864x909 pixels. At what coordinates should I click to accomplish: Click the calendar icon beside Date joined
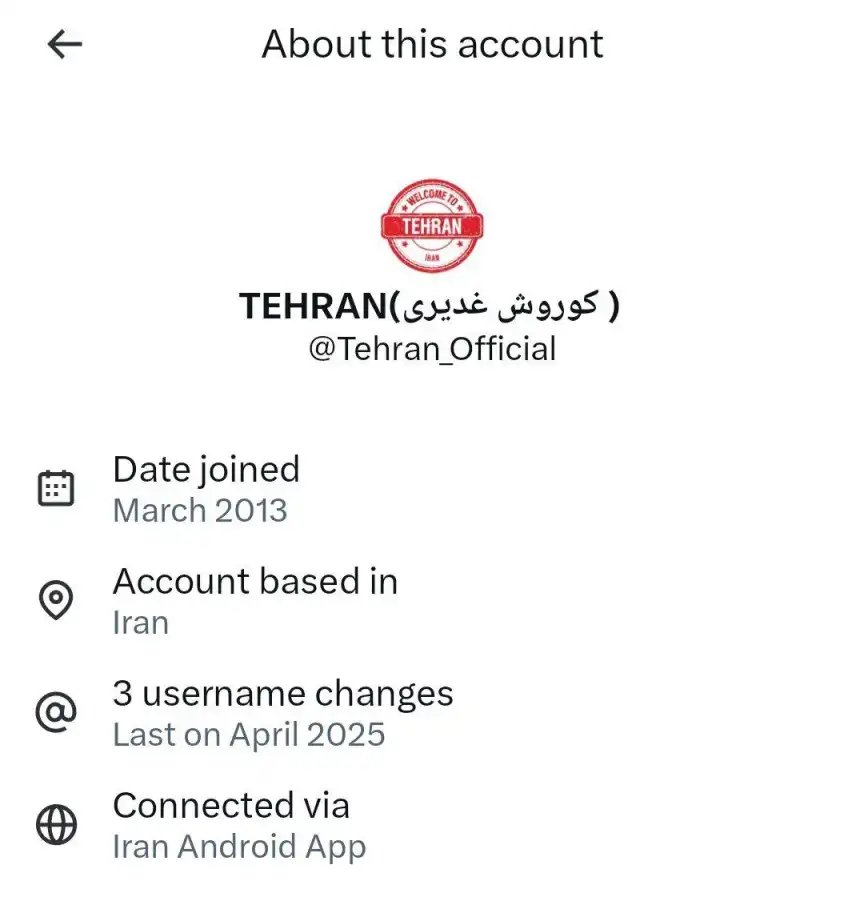click(x=58, y=487)
